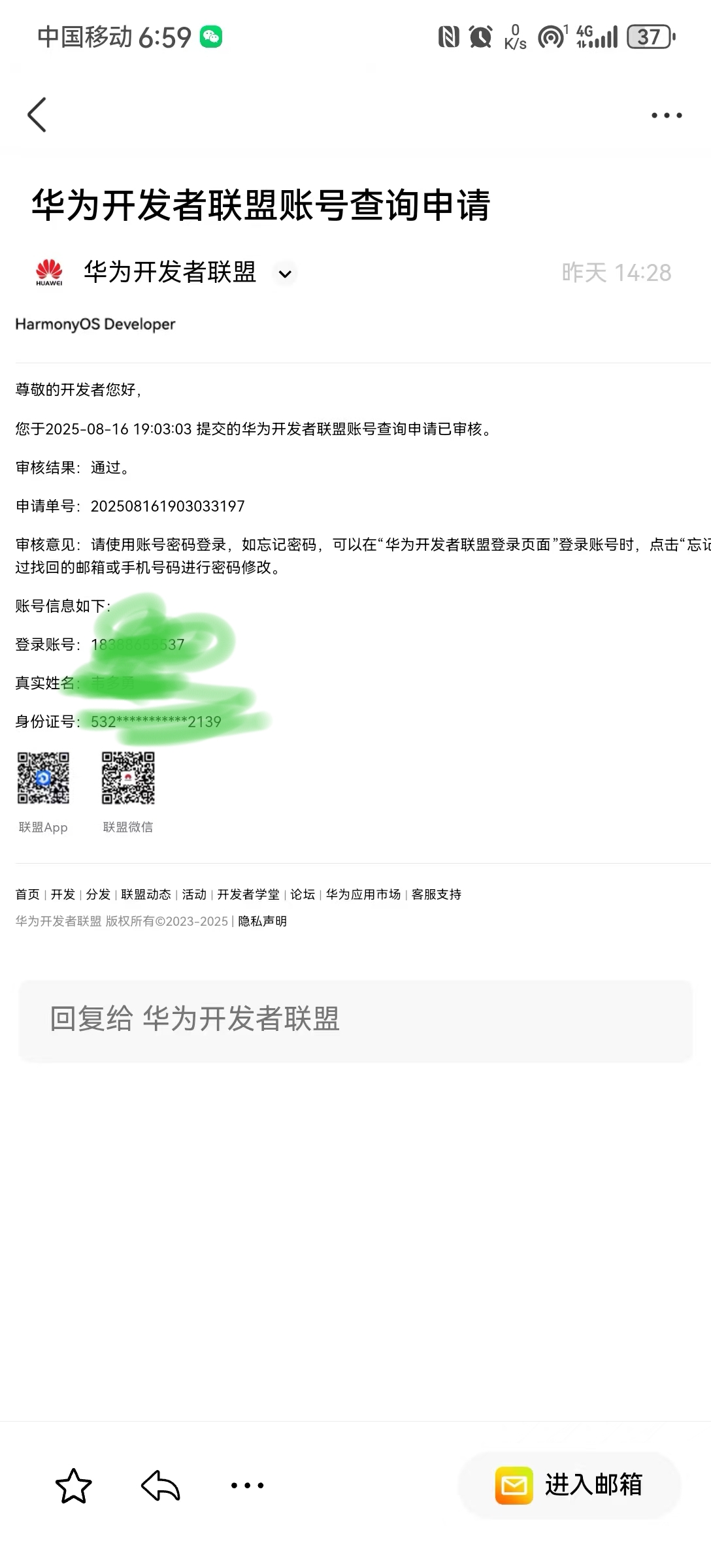Open the 开发者学堂 footer link
Screen dimensions: 711x1568
click(248, 894)
